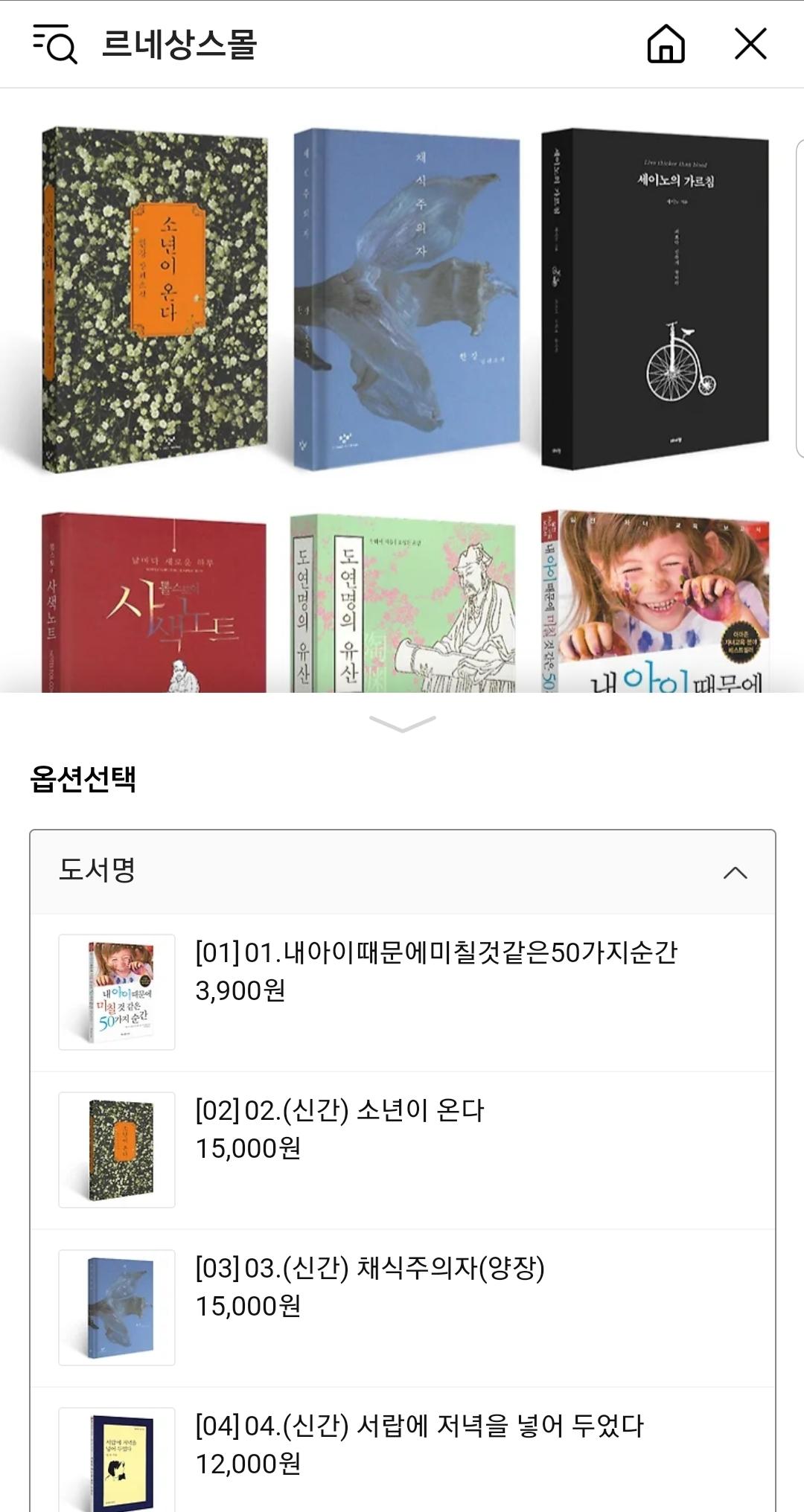Collapse the 도서명 dropdown
Viewport: 804px width, 1512px height.
[x=735, y=872]
